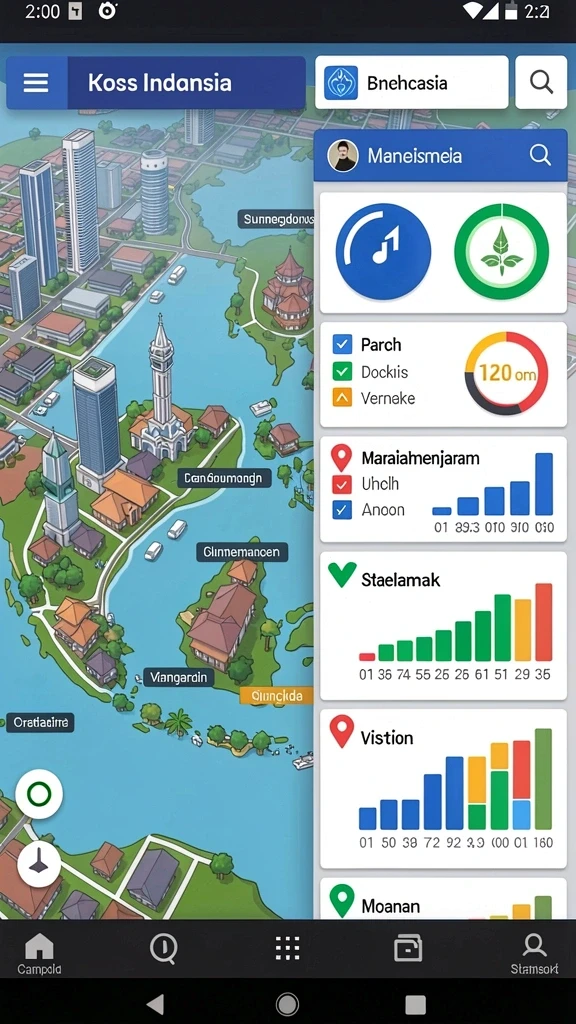This screenshot has height=1024, width=576.
Task: Open the hamburger menu beside Koss Indansia
Action: point(36,82)
